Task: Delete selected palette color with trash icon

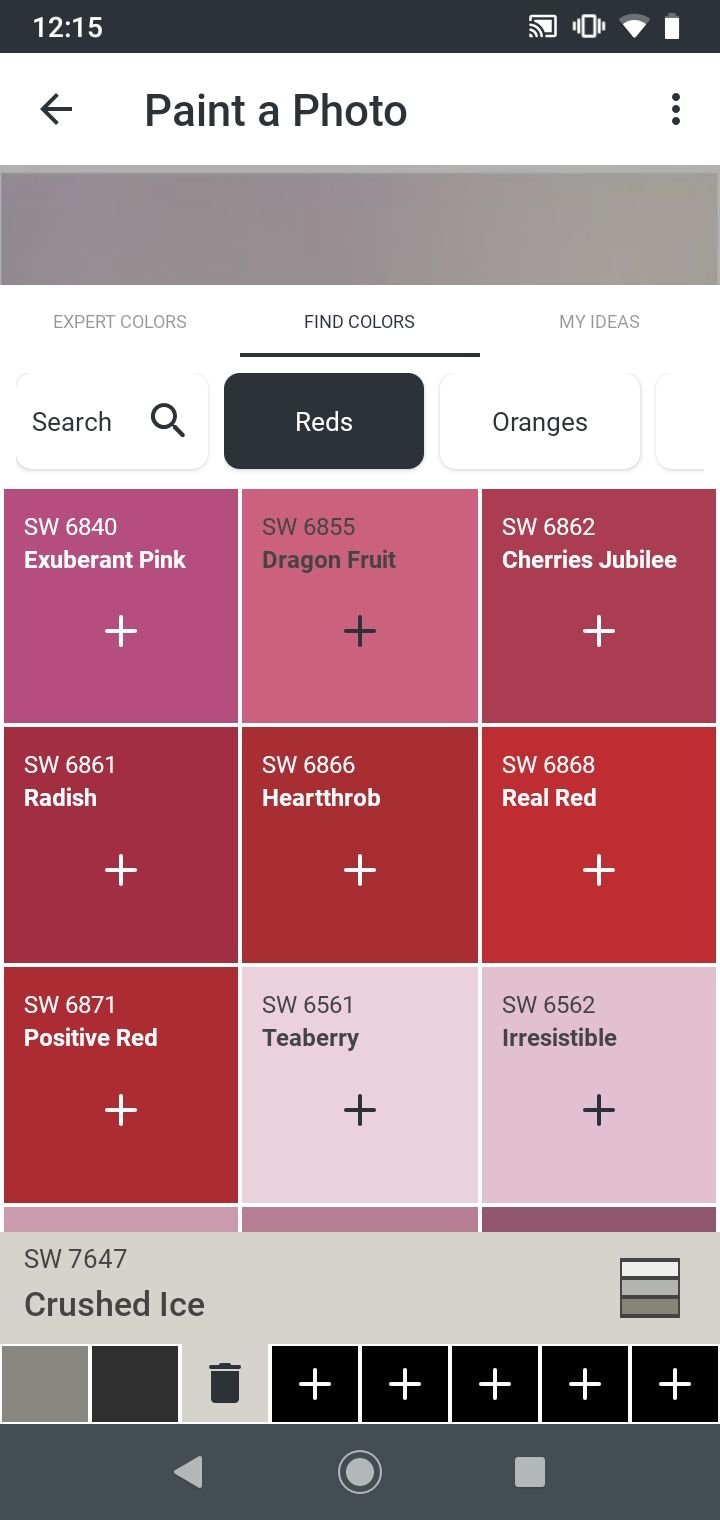Action: [x=225, y=1383]
